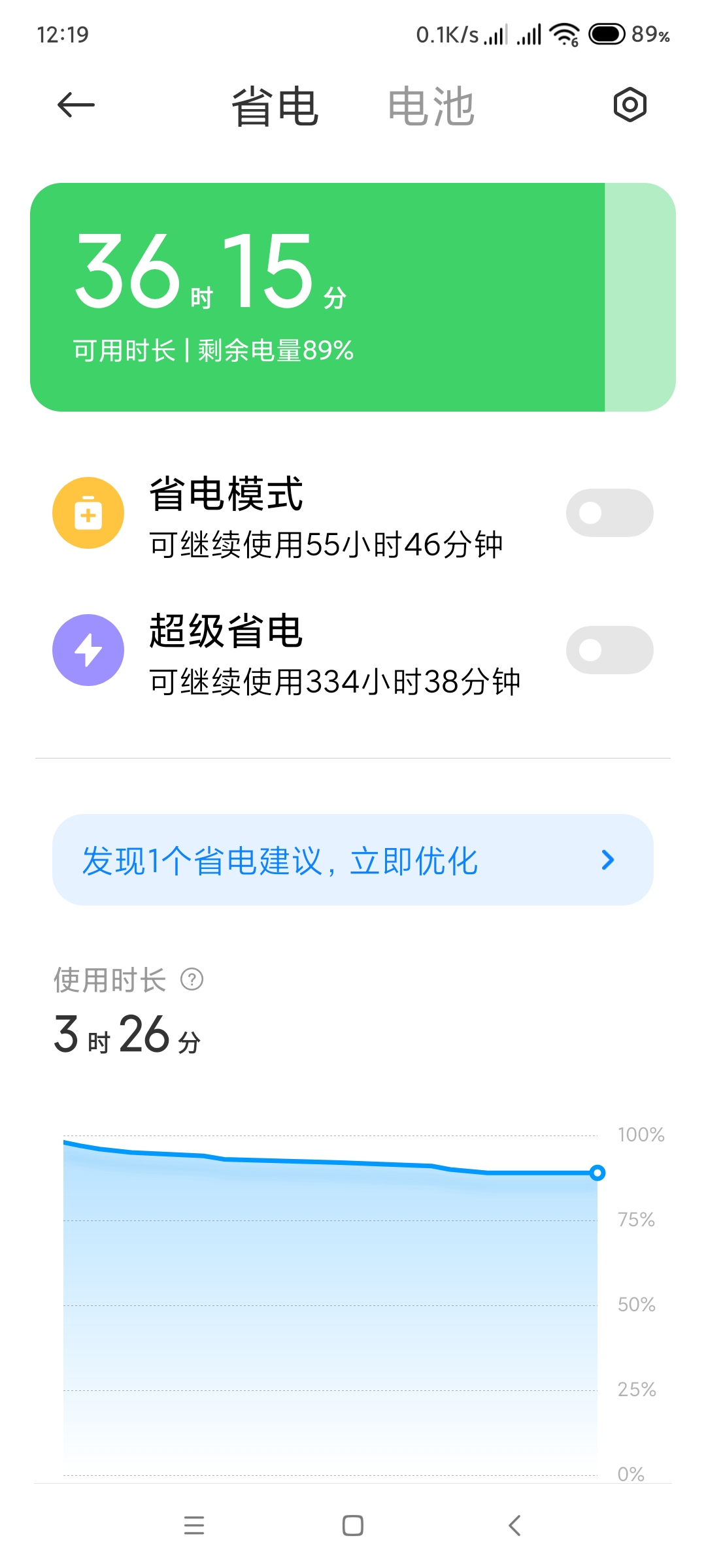Turn on the 超级省电 switch

pyautogui.click(x=609, y=650)
